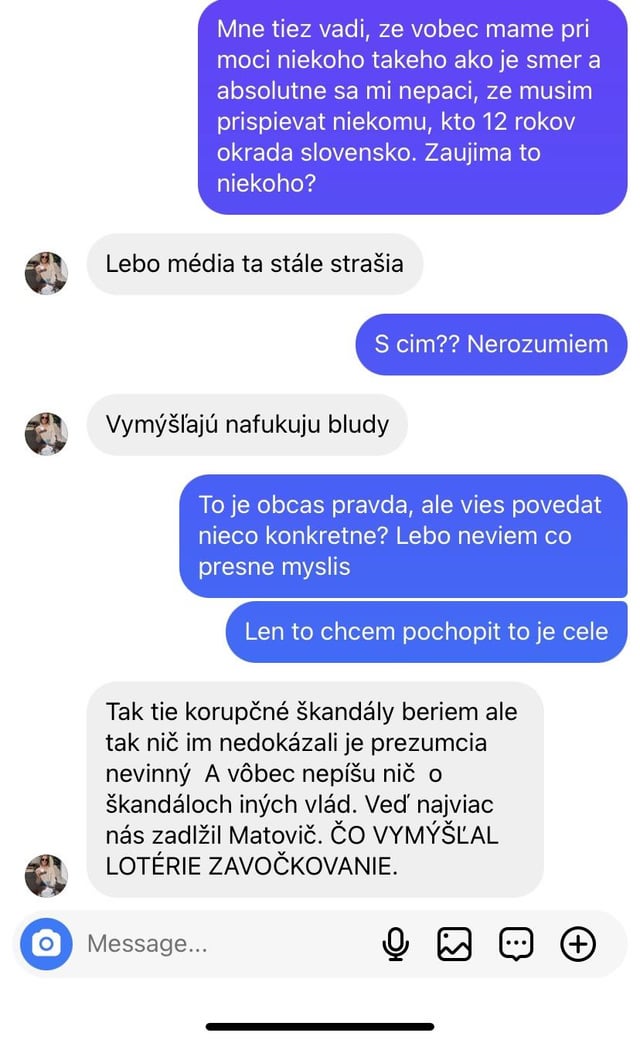Open sender's profile picture next to 'Lebo média' message
This screenshot has height=1043, width=640.
(x=46, y=273)
